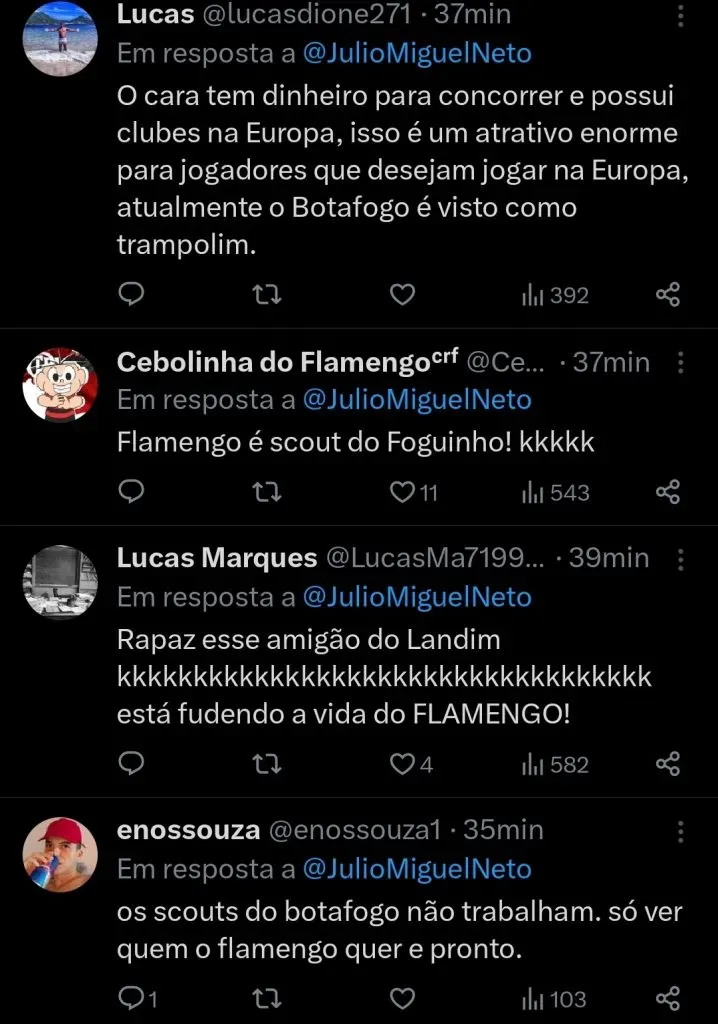Like Lucas Marques's tweet about Landim
718x1024 pixels.
tap(402, 764)
